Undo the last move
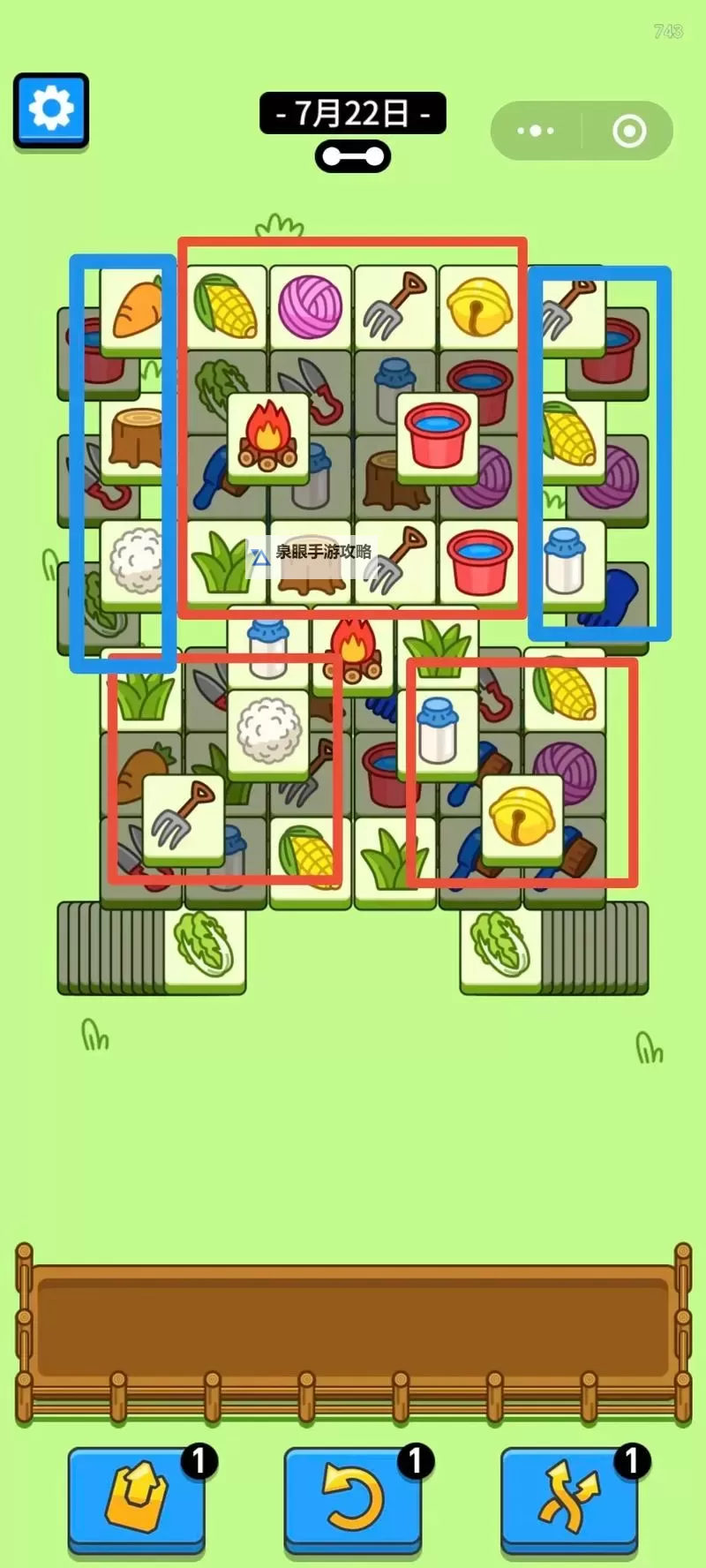This screenshot has width=706, height=1568. (352, 1497)
